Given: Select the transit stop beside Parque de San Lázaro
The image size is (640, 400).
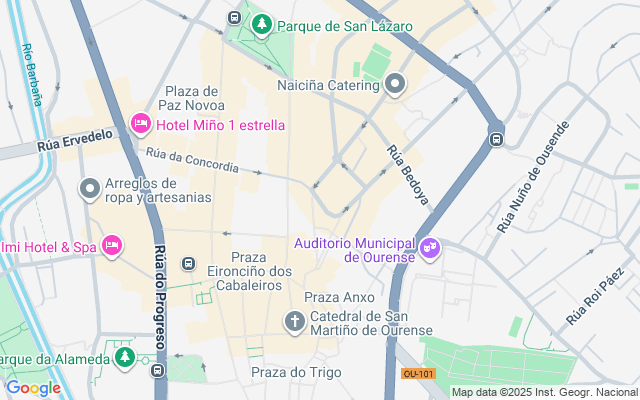Looking at the screenshot, I should point(234,18).
